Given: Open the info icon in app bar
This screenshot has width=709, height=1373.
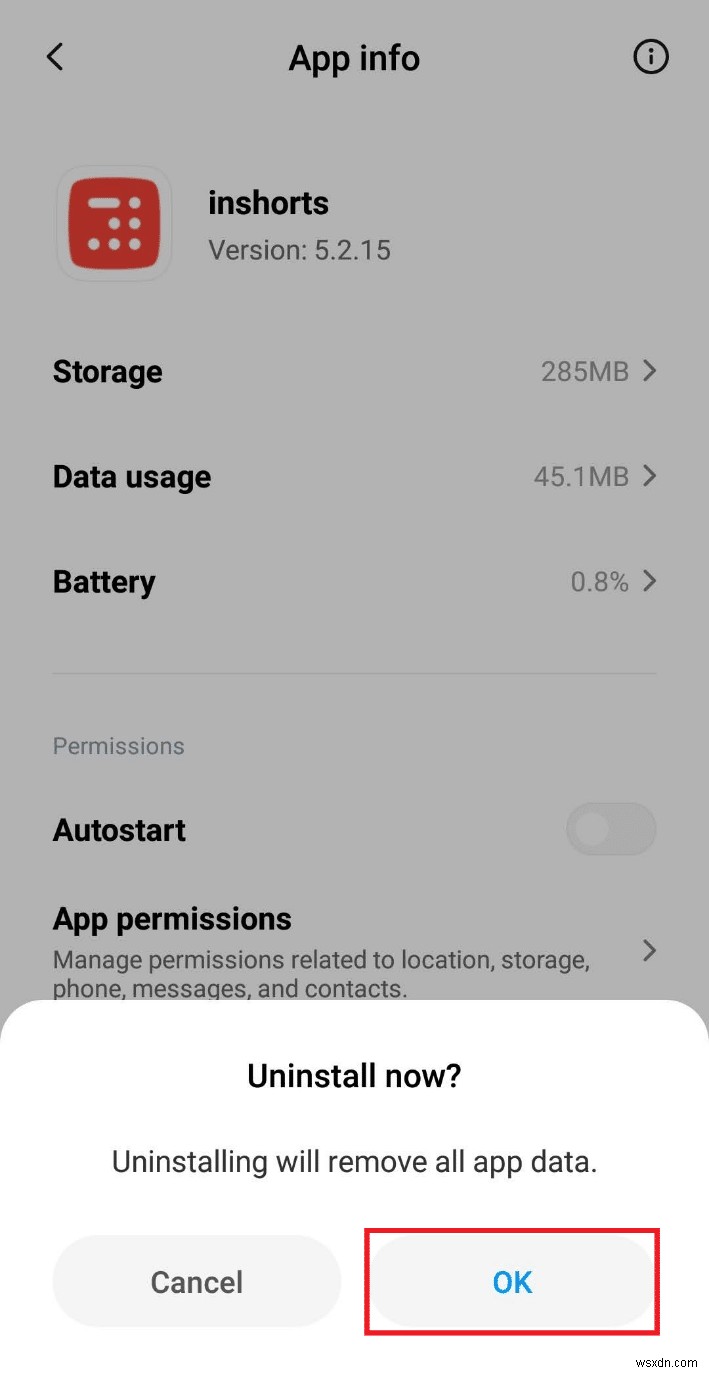Looking at the screenshot, I should 651,58.
